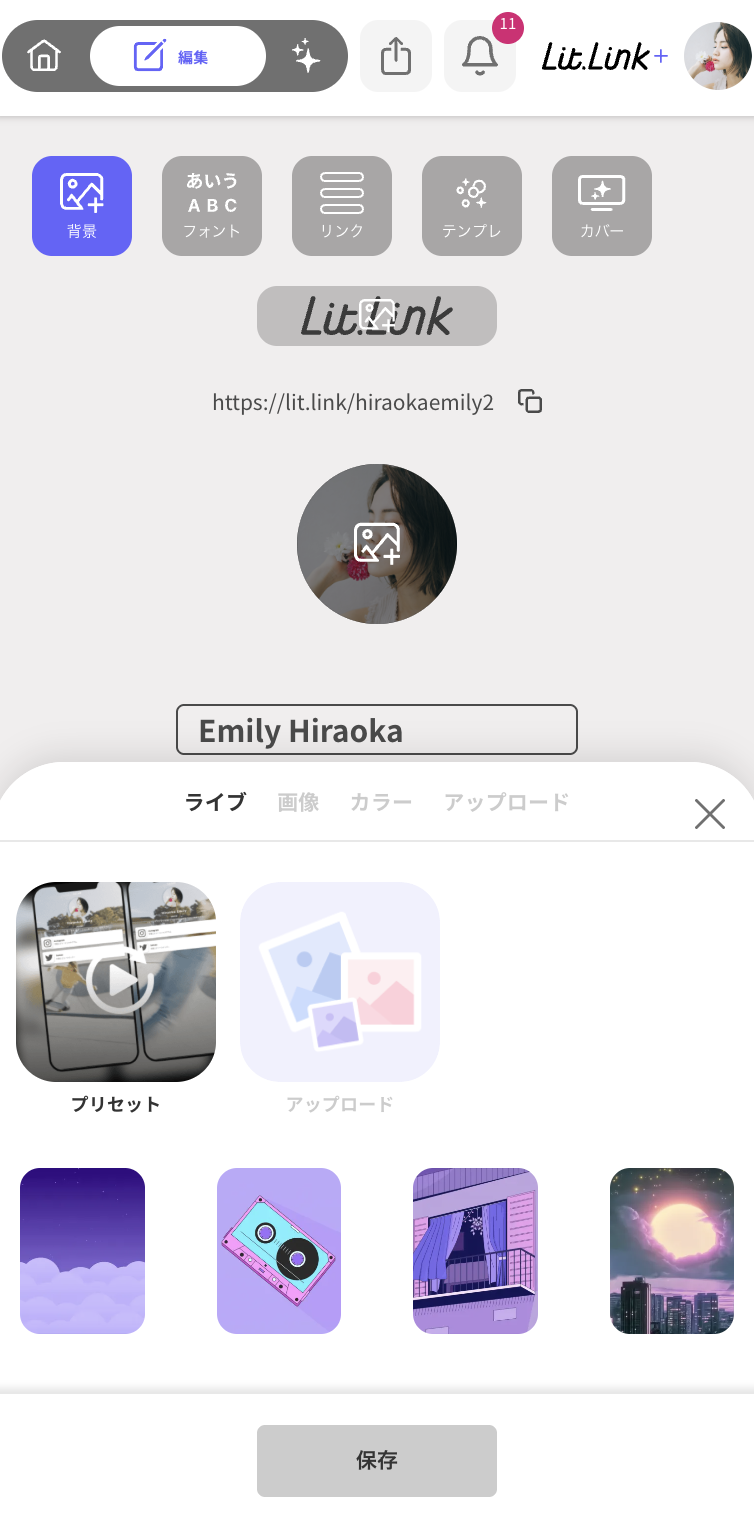The image size is (754, 1520).
Task: Select the カバー cover tool
Action: tap(601, 206)
